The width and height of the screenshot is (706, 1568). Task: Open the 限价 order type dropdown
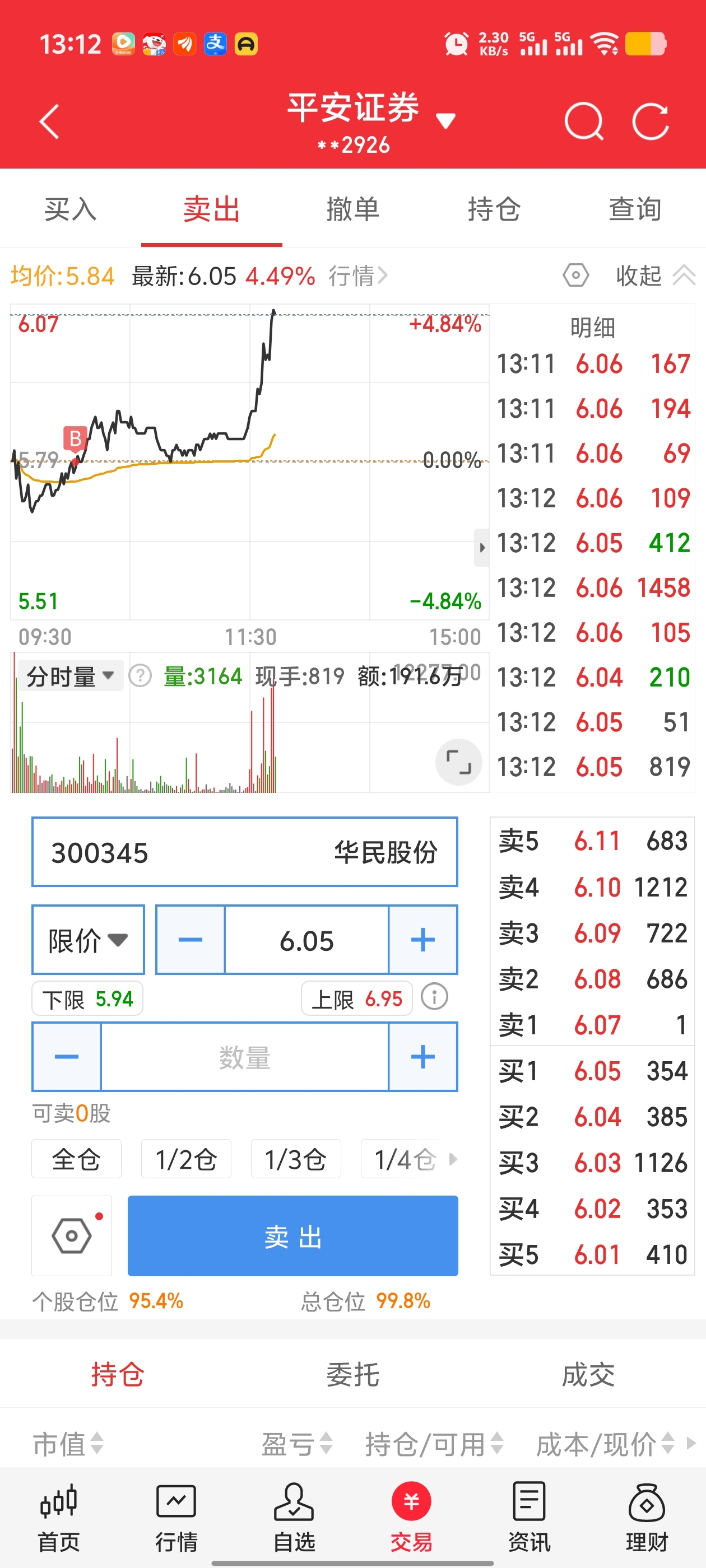point(89,940)
